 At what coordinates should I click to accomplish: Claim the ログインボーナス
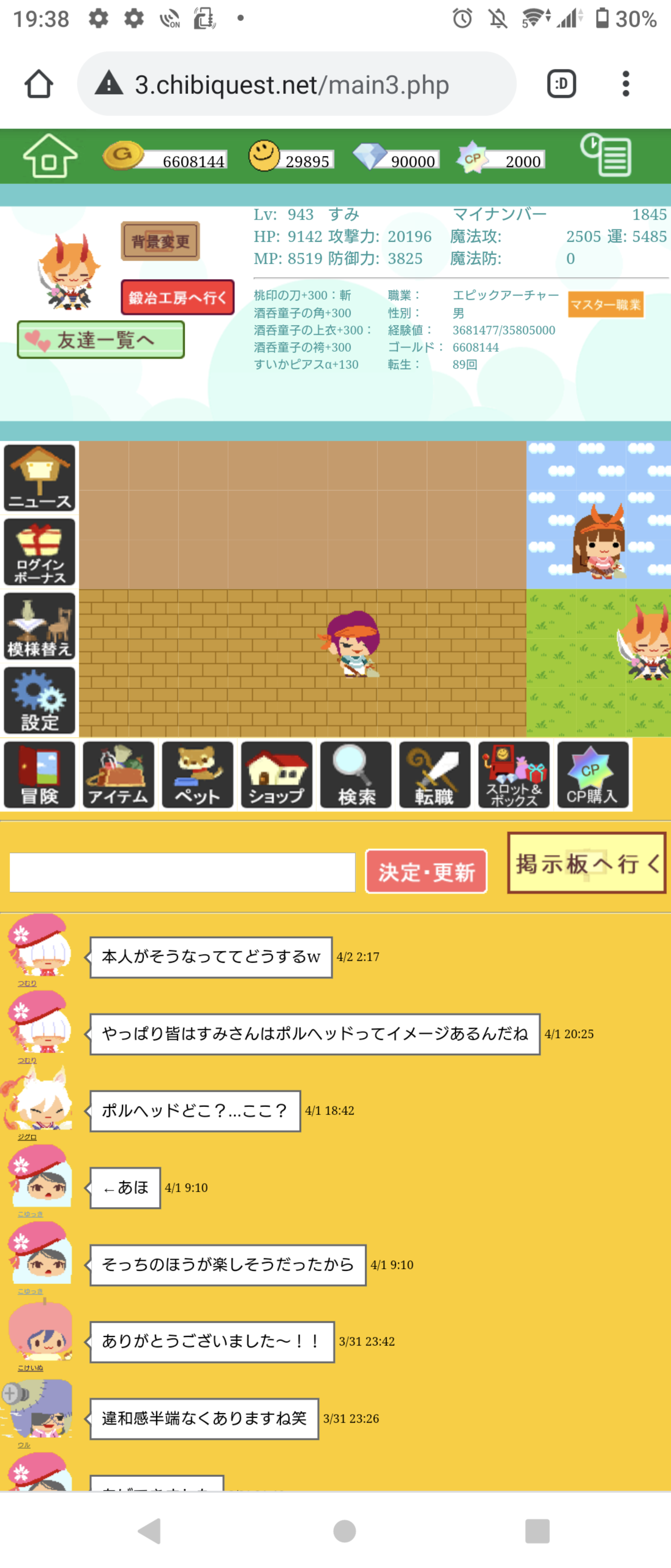pyautogui.click(x=40, y=552)
